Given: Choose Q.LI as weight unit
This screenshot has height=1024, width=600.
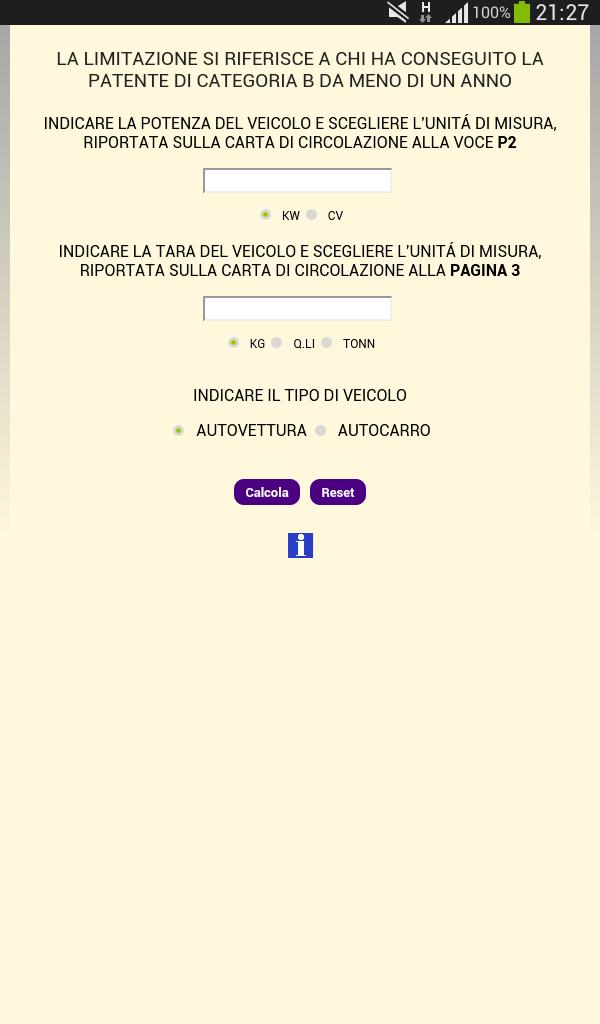Looking at the screenshot, I should tap(277, 343).
